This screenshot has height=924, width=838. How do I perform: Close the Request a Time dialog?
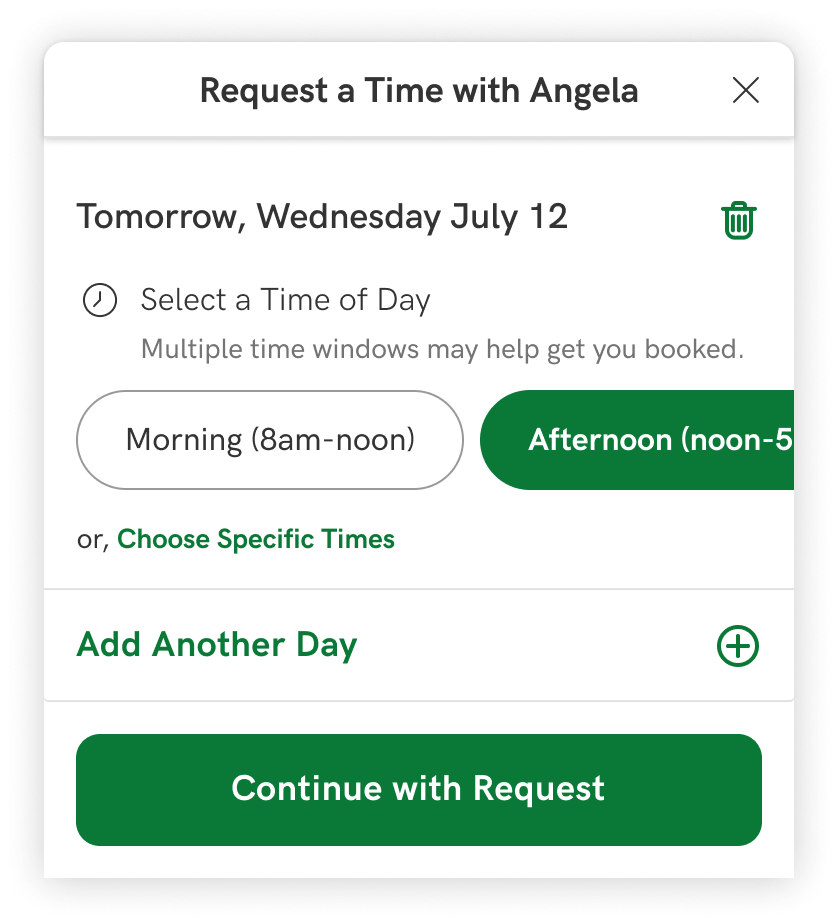[x=745, y=90]
